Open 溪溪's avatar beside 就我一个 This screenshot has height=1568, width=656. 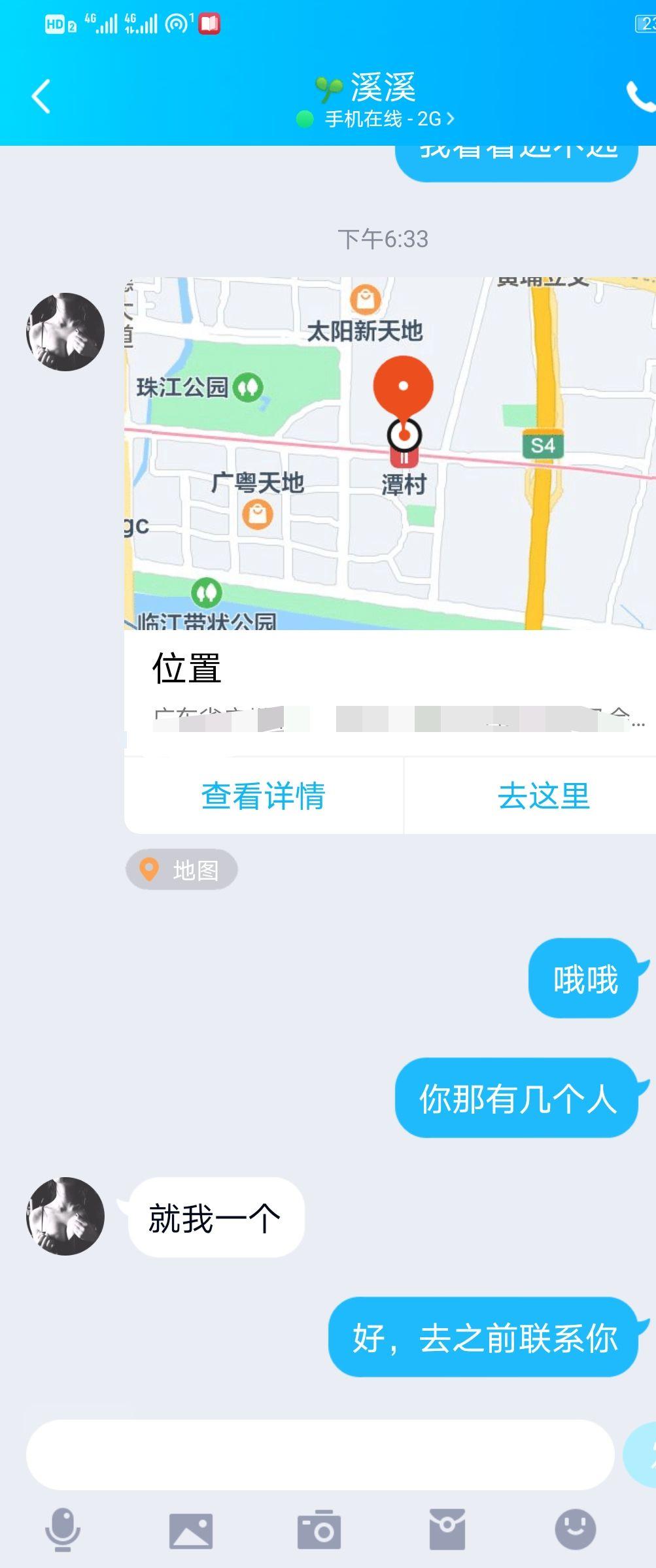(x=65, y=1216)
